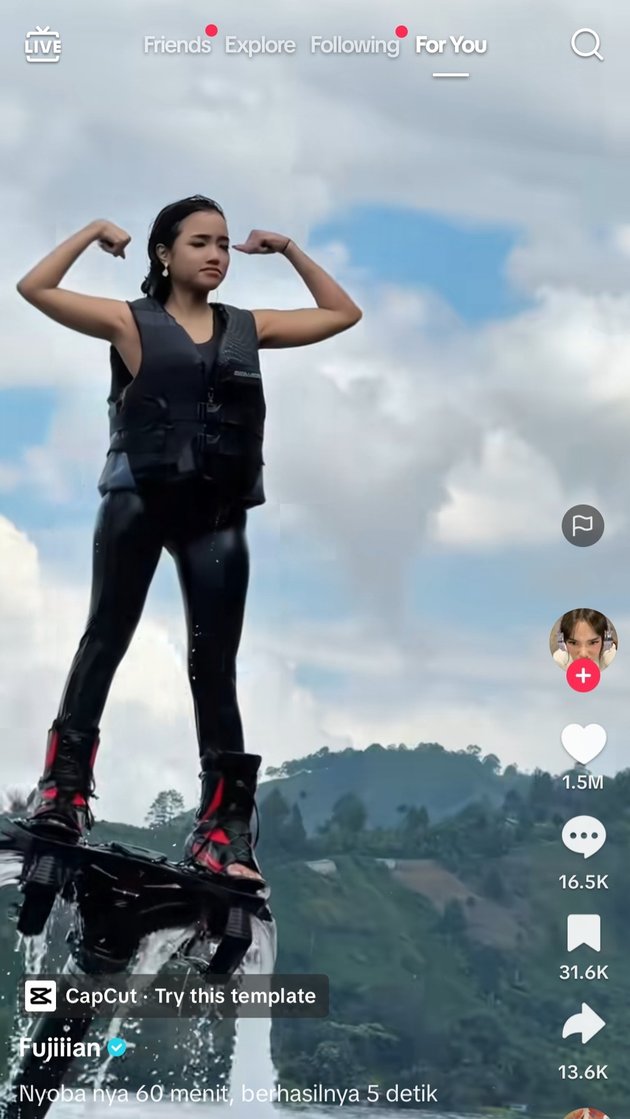The image size is (630, 1119).
Task: Try the CapCut template
Action: pyautogui.click(x=174, y=996)
